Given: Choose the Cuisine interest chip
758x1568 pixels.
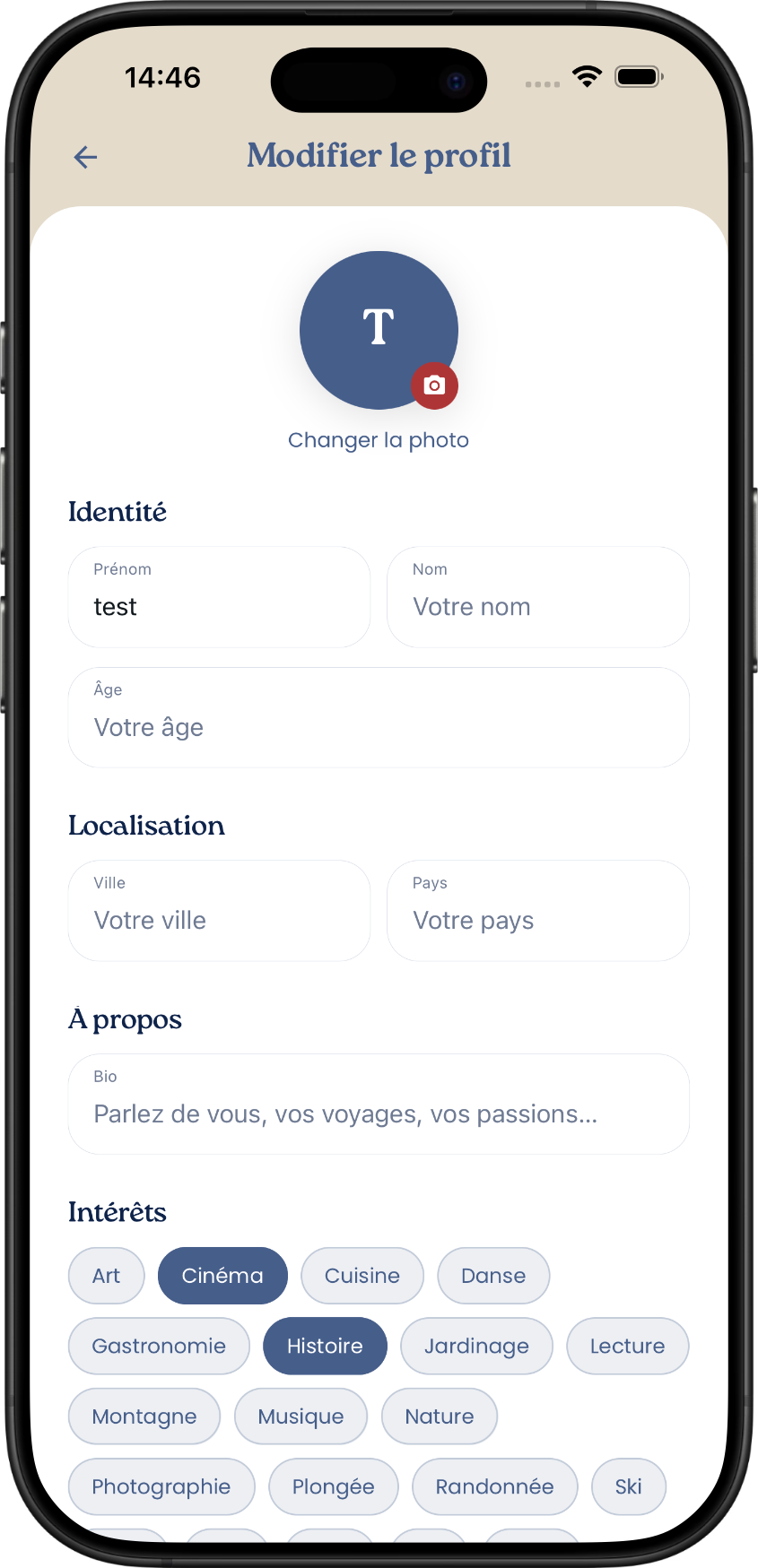Looking at the screenshot, I should pos(362,1276).
